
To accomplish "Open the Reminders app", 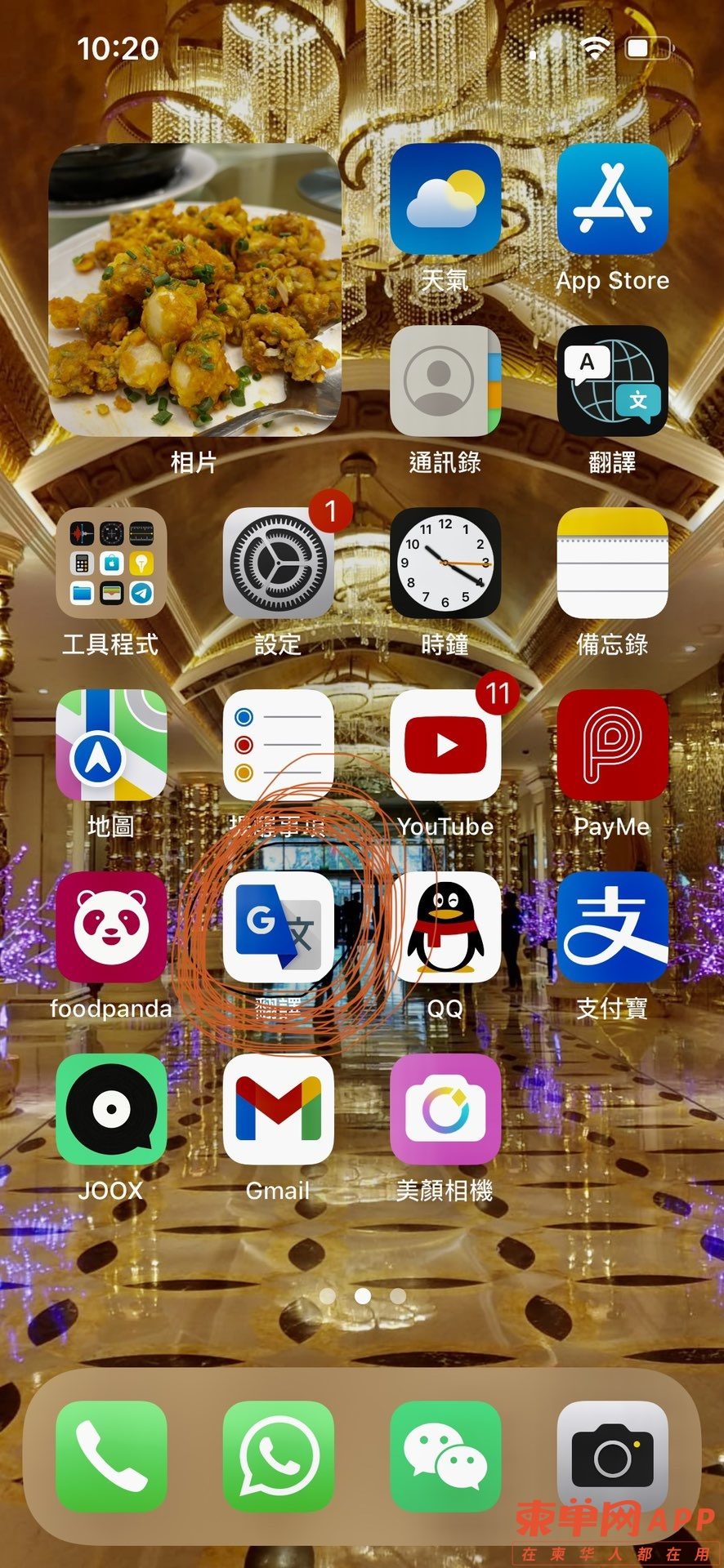I will pyautogui.click(x=278, y=745).
